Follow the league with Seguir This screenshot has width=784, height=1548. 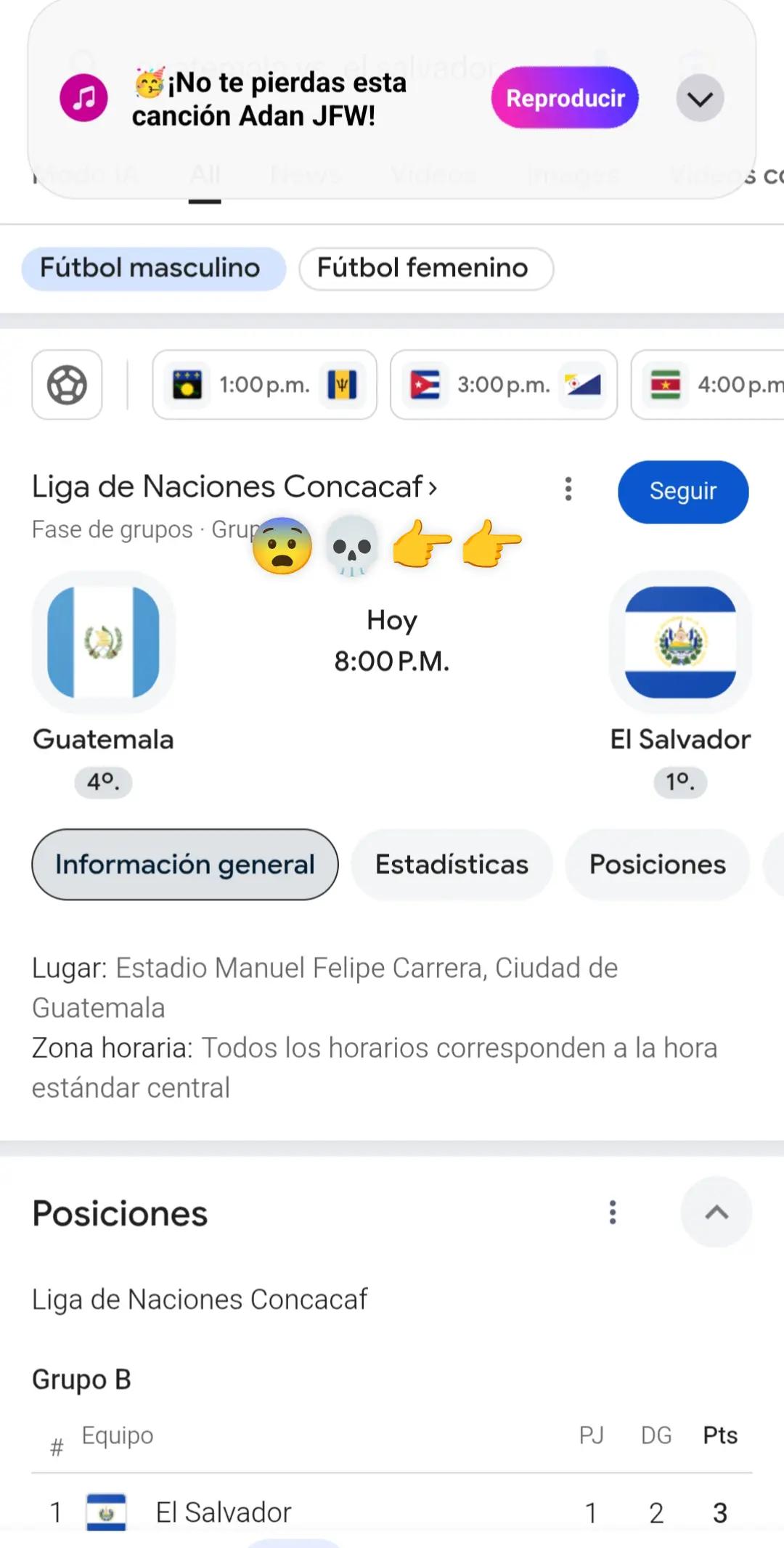[x=683, y=492]
